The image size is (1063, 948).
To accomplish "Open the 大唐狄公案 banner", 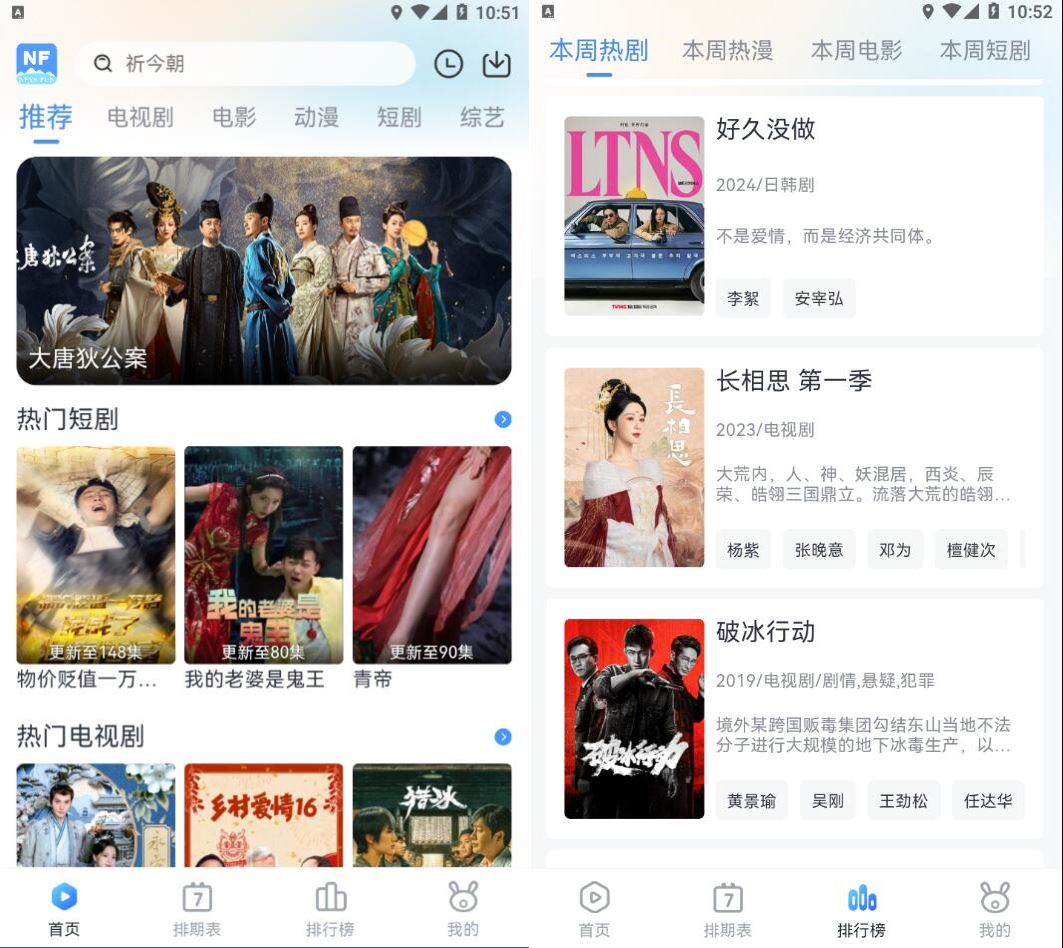I will pos(264,270).
